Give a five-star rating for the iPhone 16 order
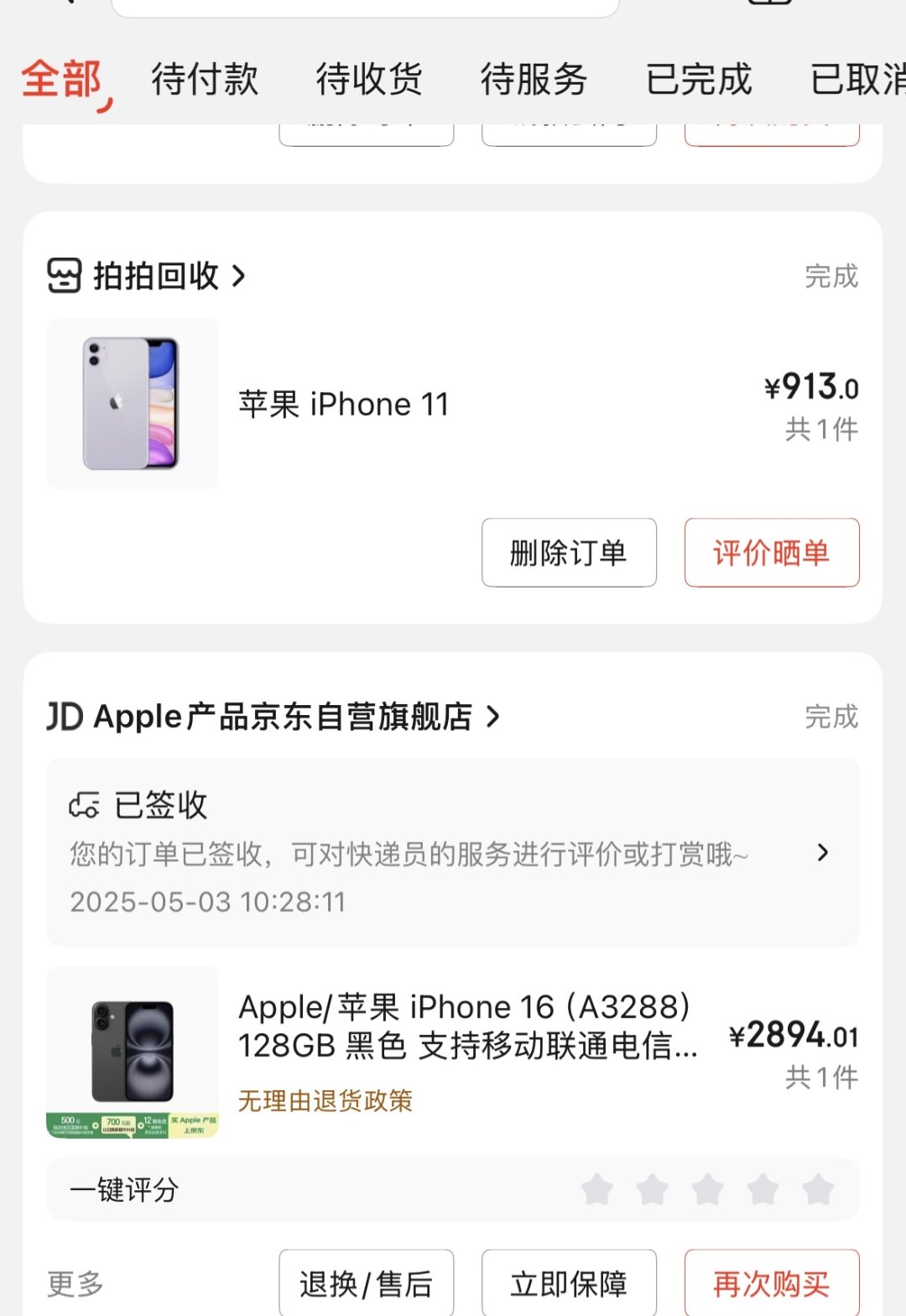Image resolution: width=906 pixels, height=1316 pixels. tap(817, 1189)
